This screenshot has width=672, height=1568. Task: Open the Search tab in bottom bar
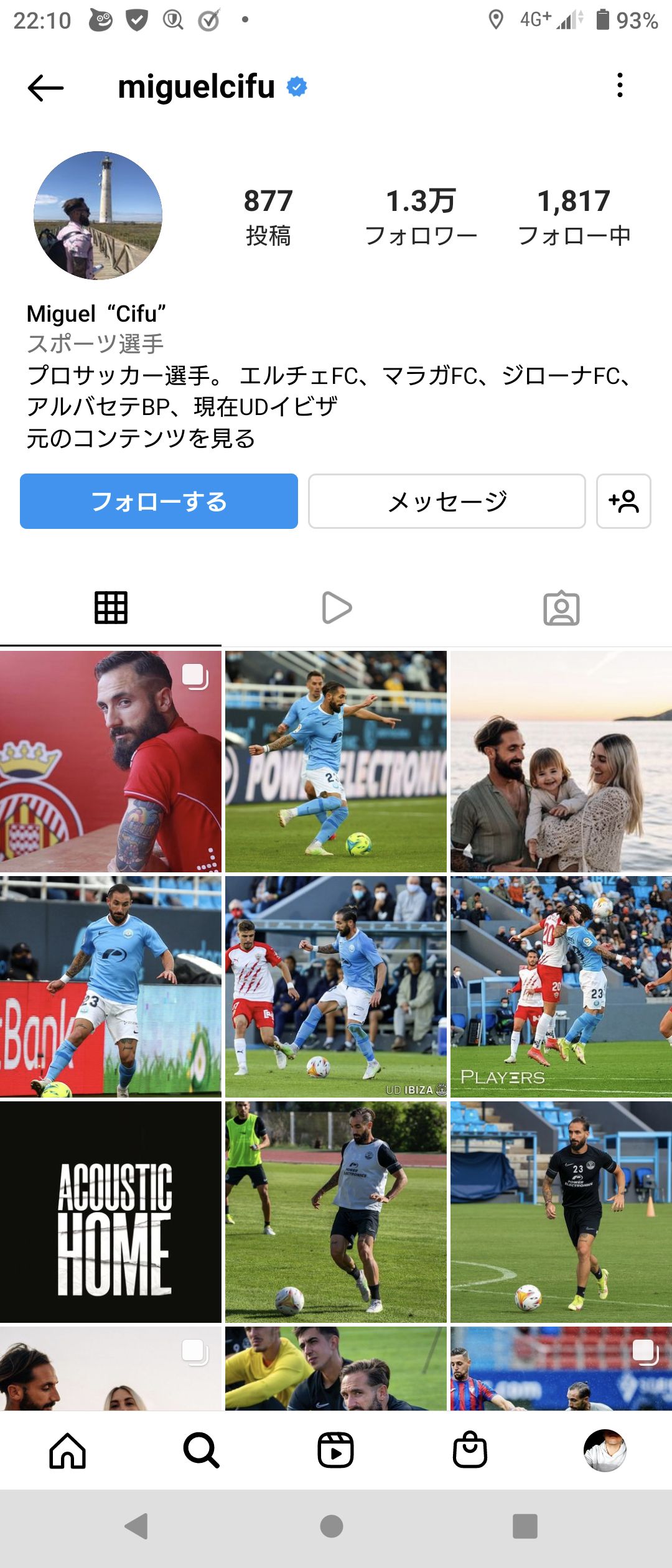pyautogui.click(x=202, y=1451)
